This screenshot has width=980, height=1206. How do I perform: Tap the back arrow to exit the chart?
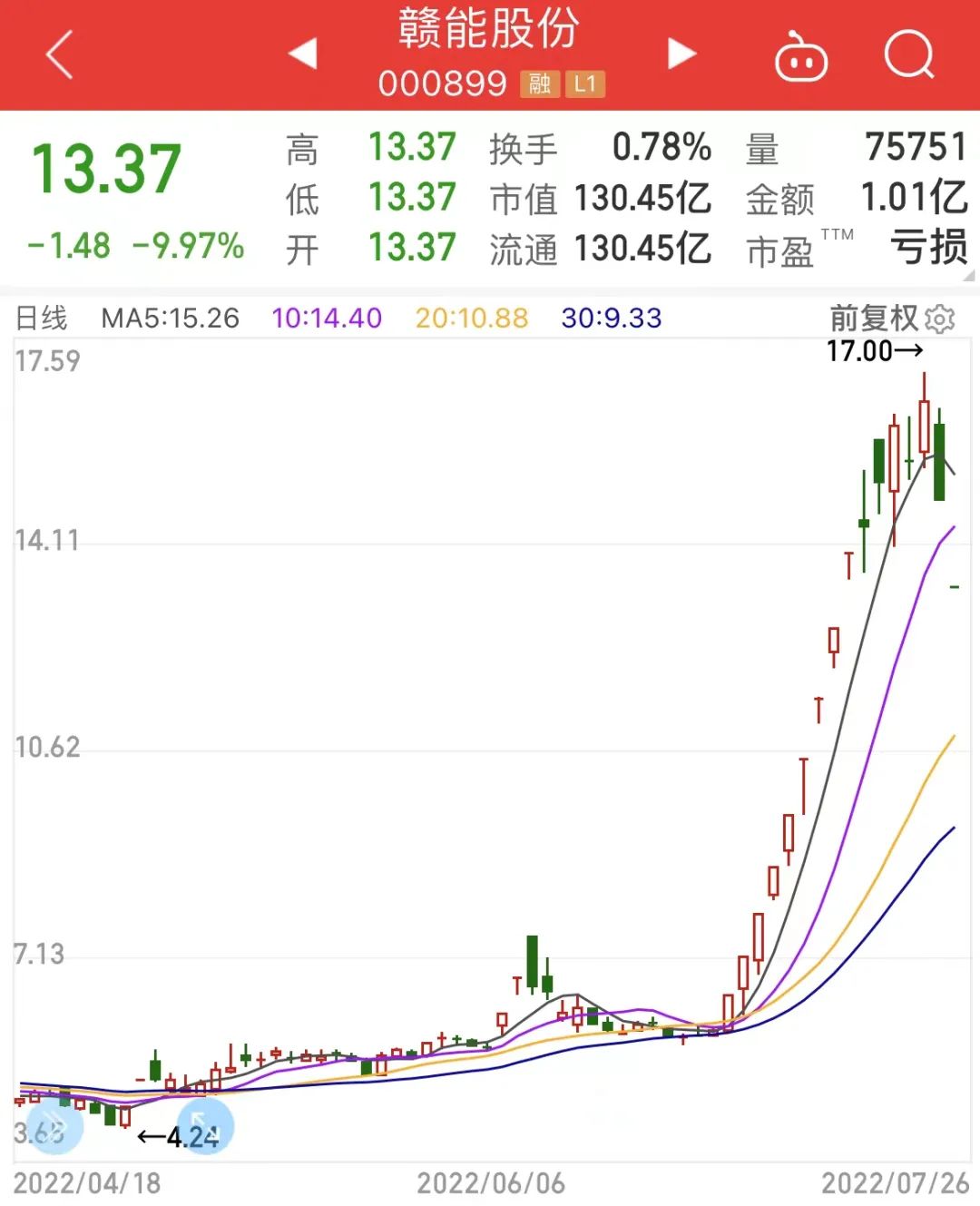click(56, 54)
